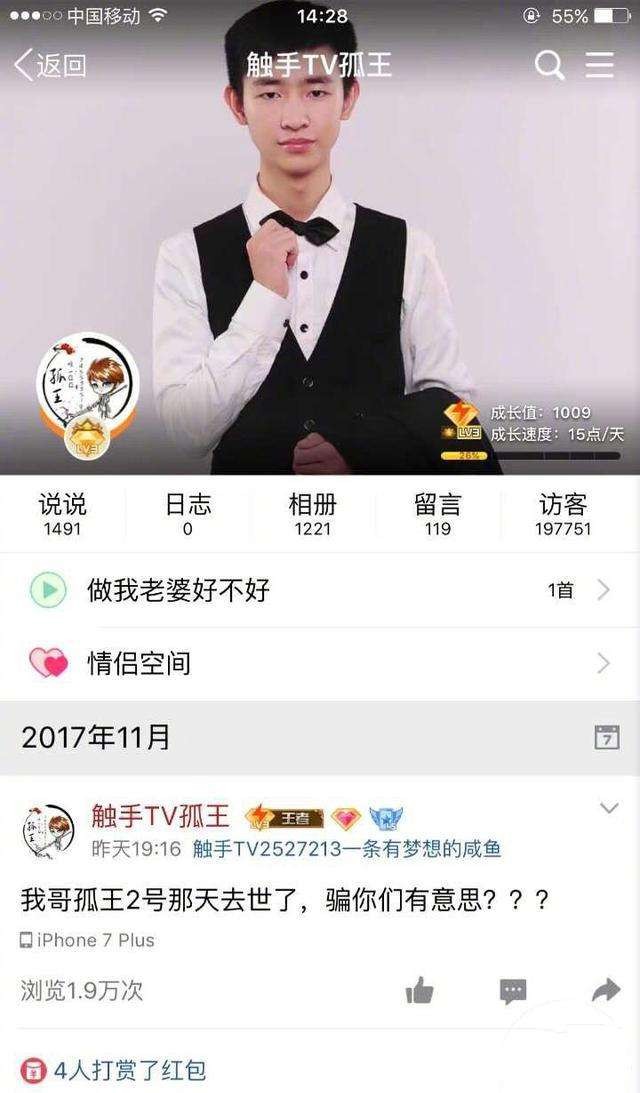Go back using the 返回 button
Viewport: 640px width, 1093px height.
coord(50,66)
